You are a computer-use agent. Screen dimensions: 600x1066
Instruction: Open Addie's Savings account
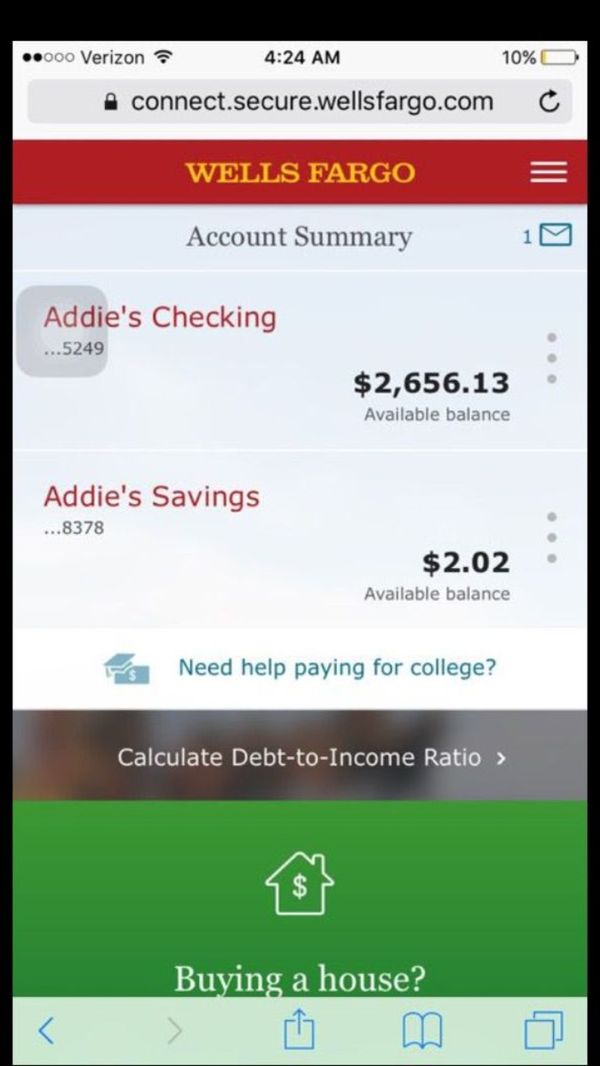click(x=152, y=496)
